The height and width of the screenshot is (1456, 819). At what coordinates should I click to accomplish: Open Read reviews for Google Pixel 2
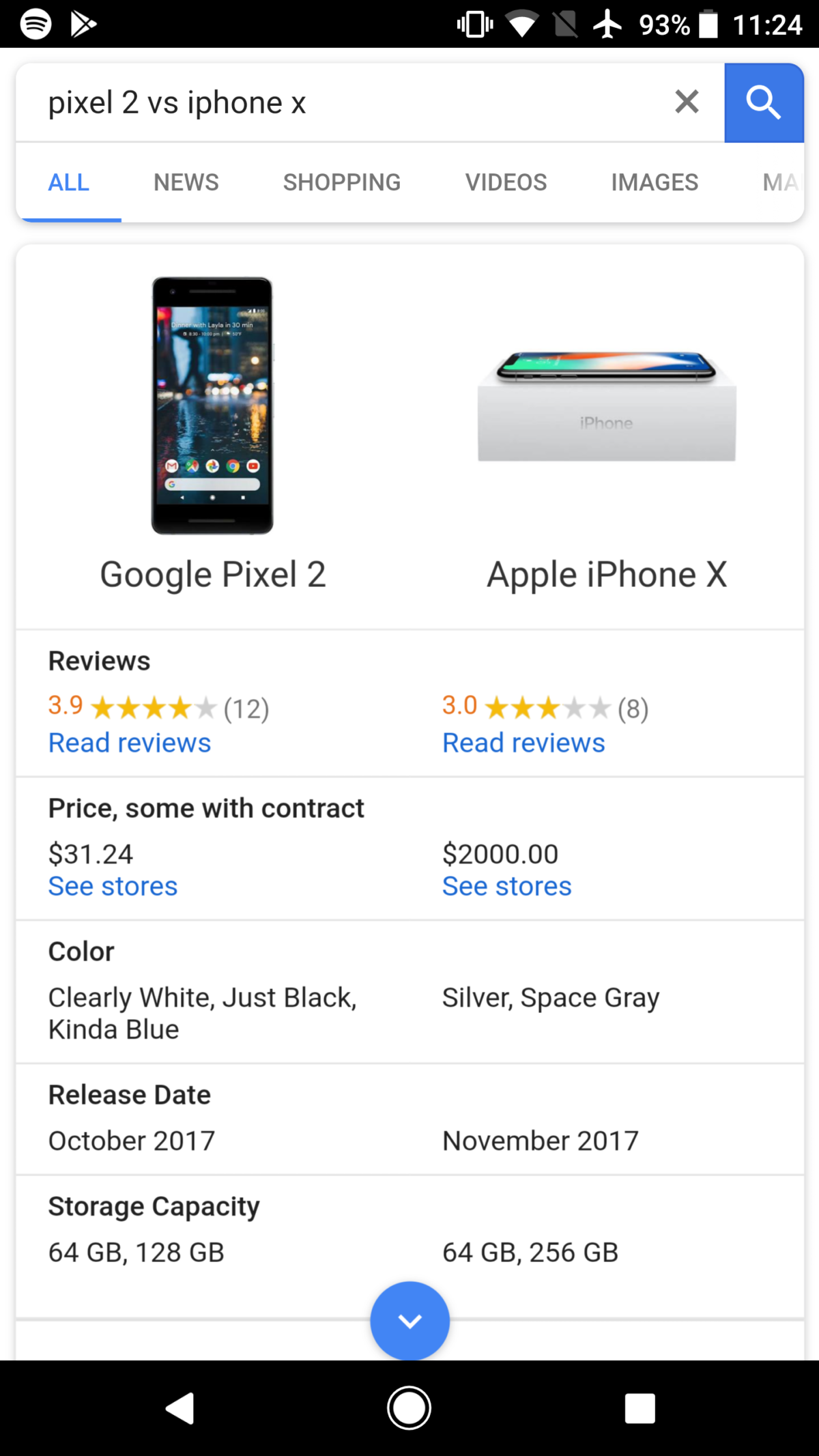point(128,742)
